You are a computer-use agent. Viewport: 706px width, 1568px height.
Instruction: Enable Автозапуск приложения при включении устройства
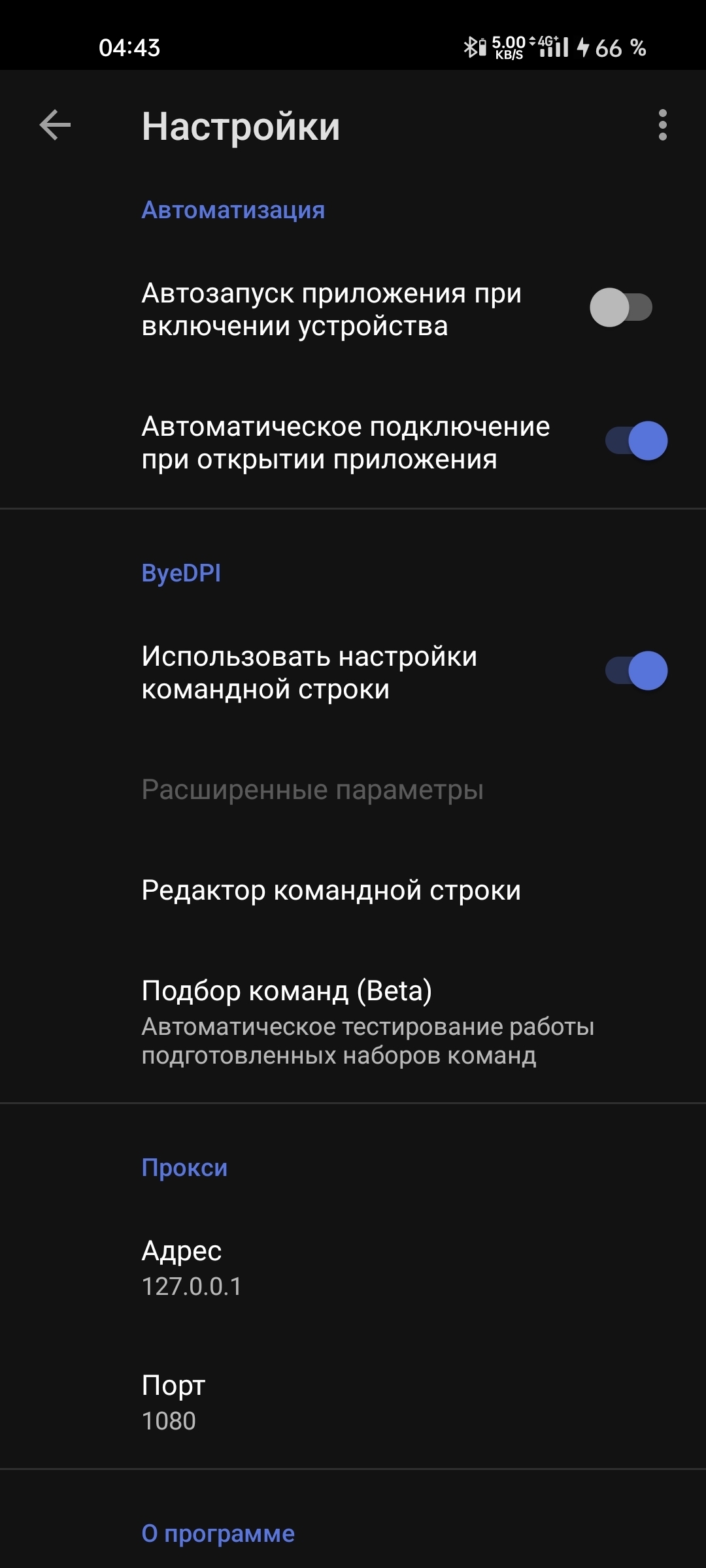pos(620,308)
